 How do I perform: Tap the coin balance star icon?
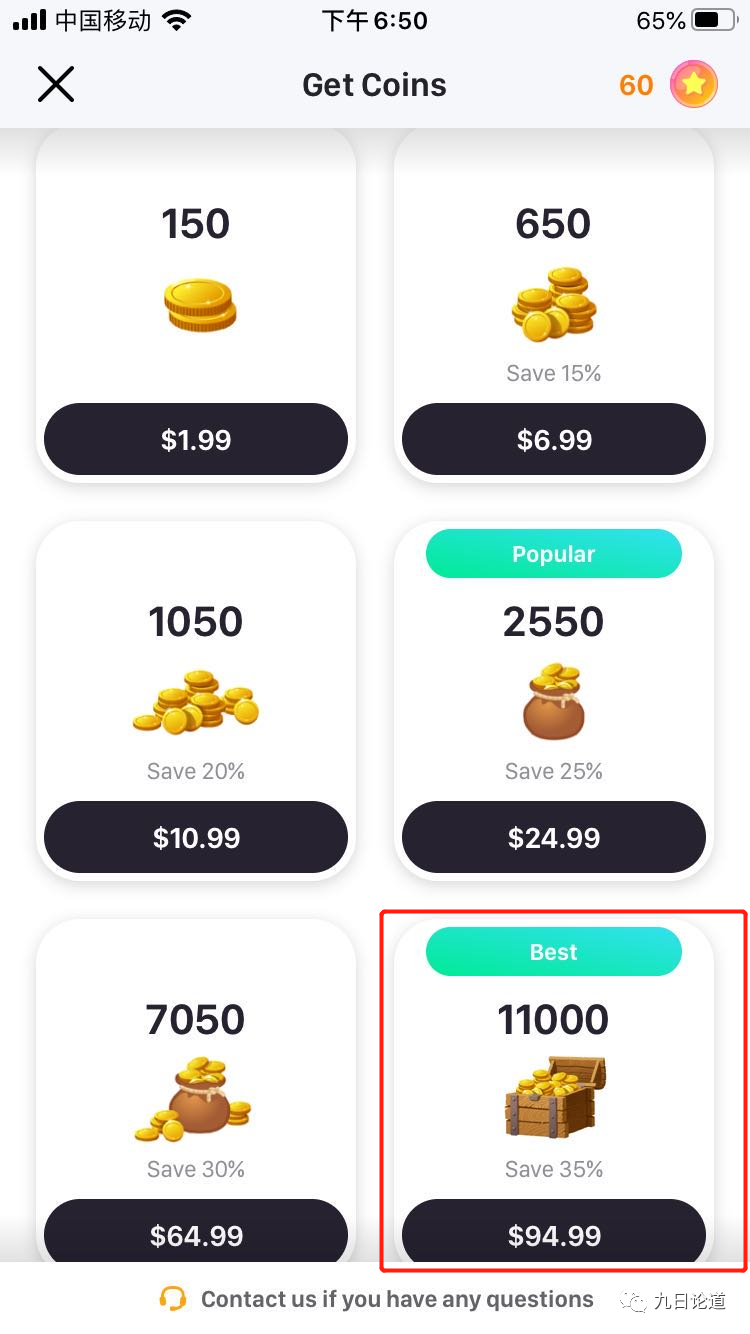point(693,85)
